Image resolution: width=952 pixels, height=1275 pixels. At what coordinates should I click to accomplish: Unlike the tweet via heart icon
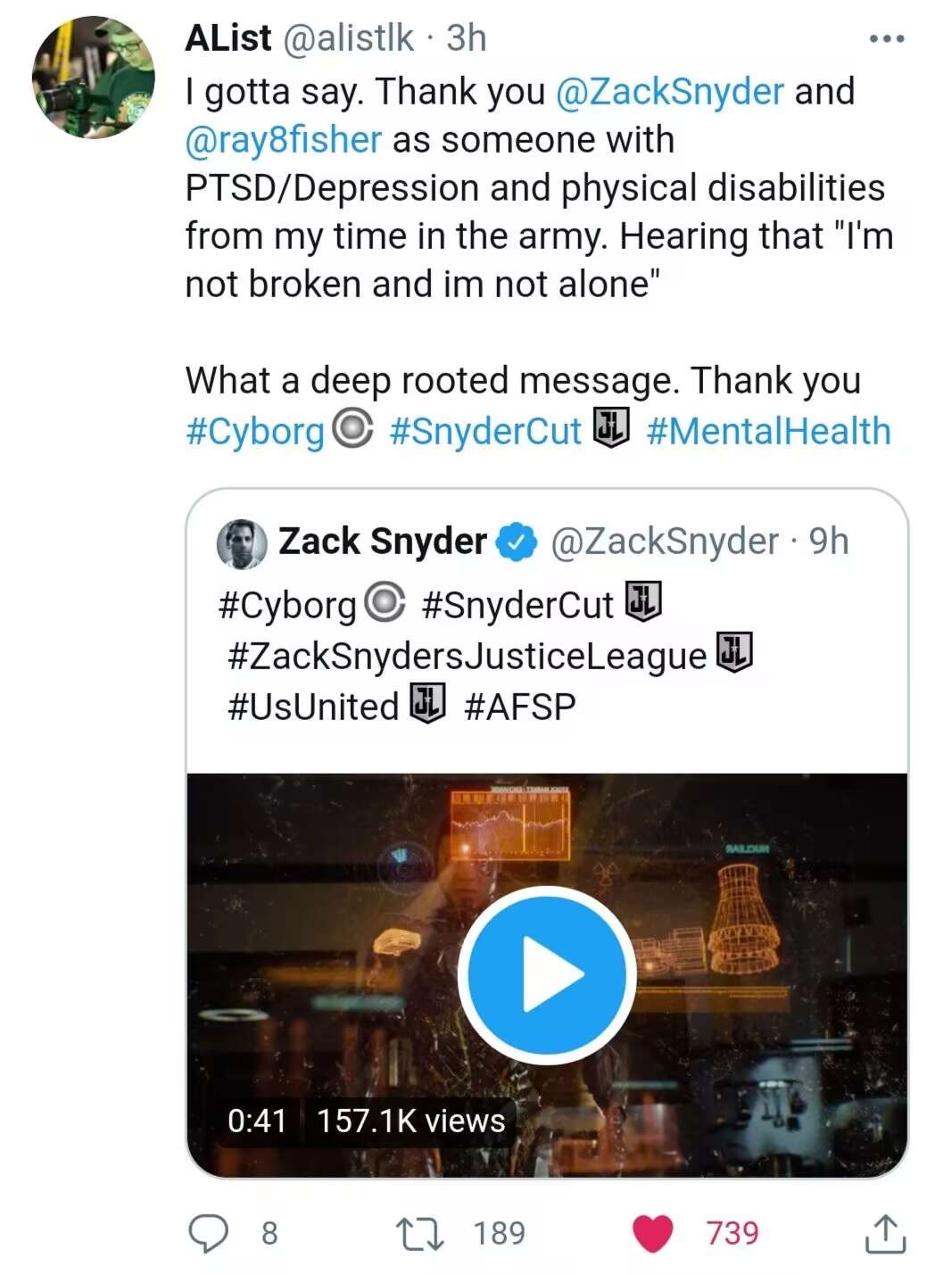(652, 1233)
